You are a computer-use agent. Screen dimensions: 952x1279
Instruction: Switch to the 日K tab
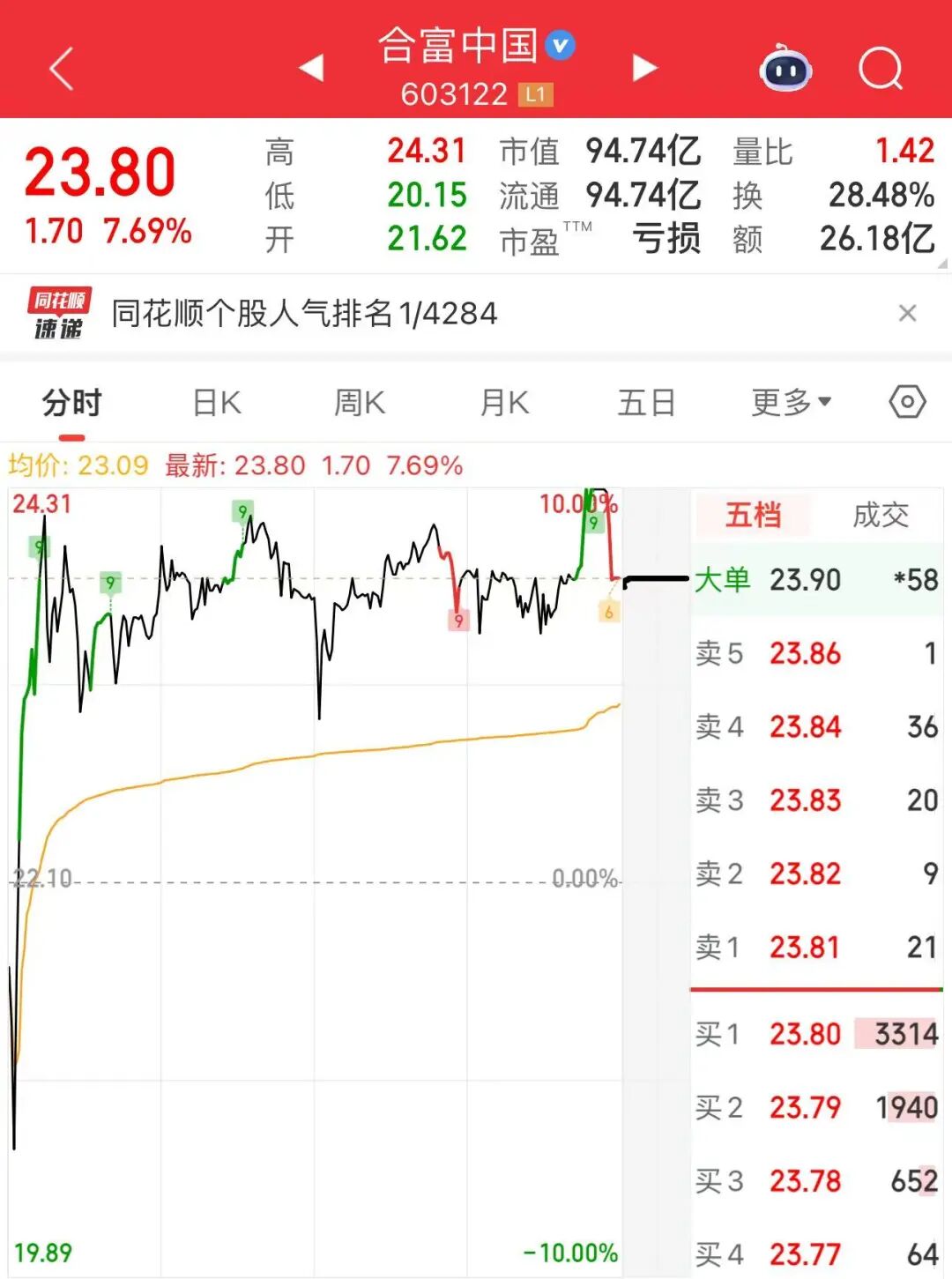click(x=216, y=401)
